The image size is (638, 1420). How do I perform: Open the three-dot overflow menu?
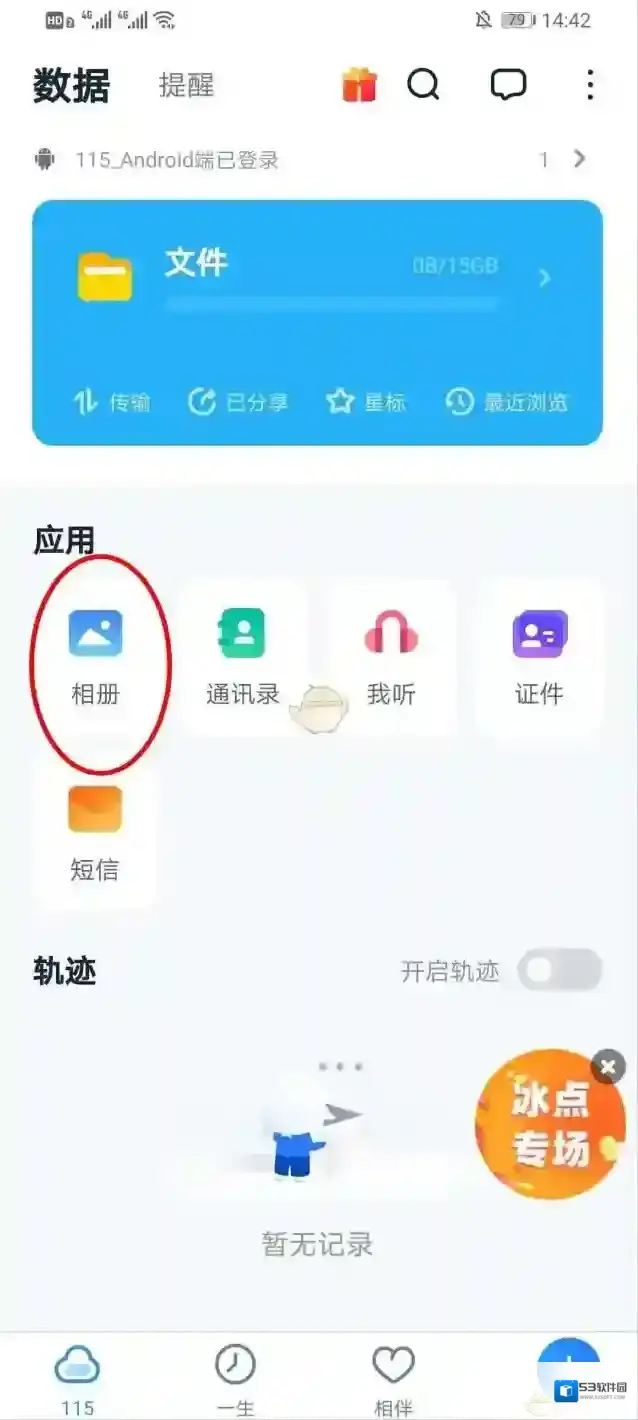(x=590, y=85)
